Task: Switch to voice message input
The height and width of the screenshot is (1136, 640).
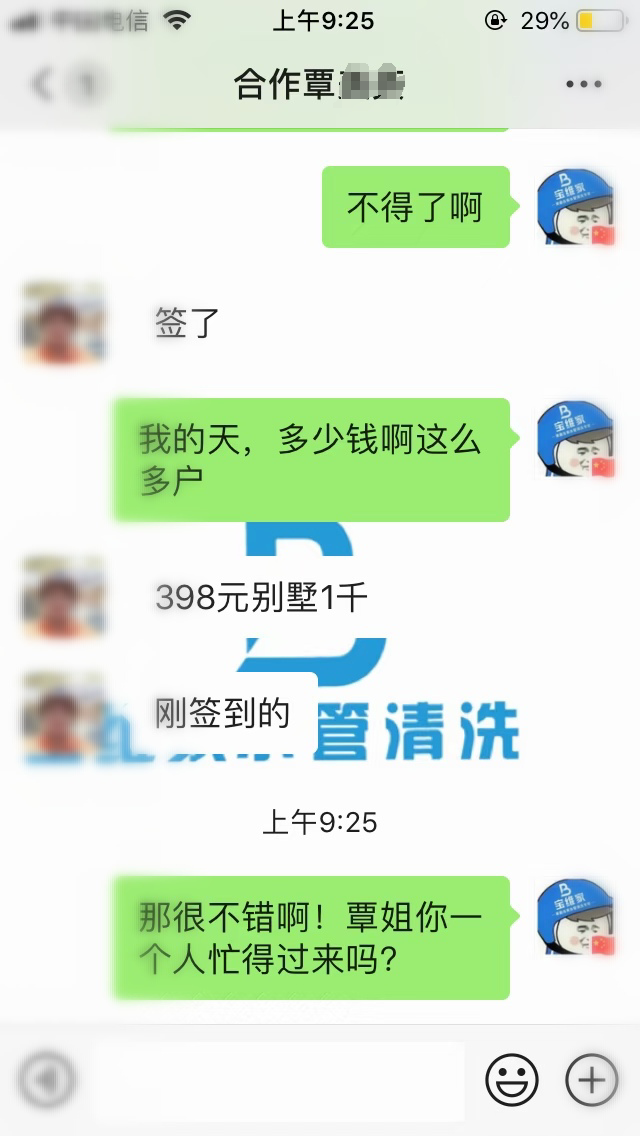Action: pos(46,1080)
